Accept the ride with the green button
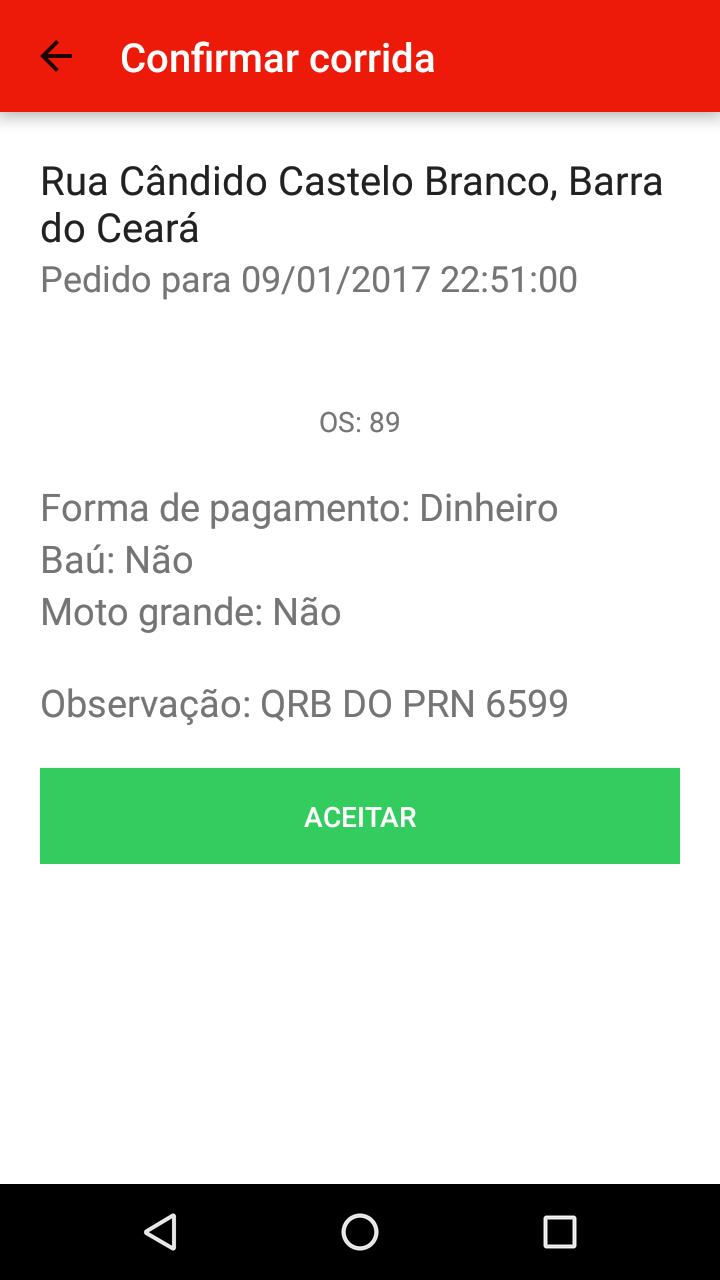 pyautogui.click(x=360, y=815)
